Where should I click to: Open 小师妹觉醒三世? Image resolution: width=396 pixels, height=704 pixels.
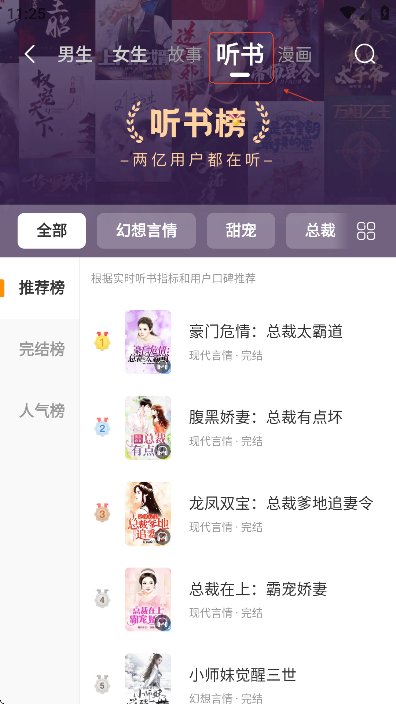238,678
